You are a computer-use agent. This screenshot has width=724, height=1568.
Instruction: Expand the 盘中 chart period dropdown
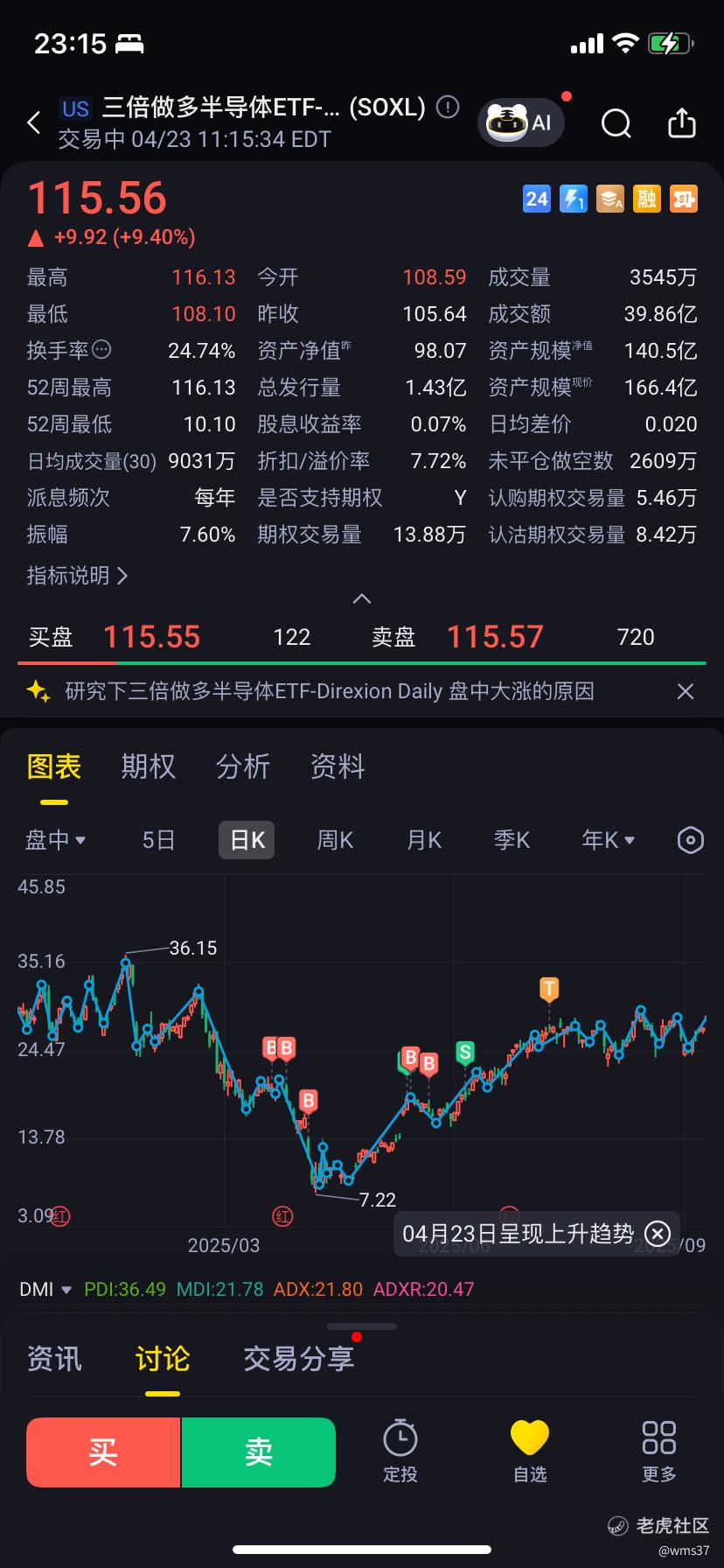pos(55,840)
